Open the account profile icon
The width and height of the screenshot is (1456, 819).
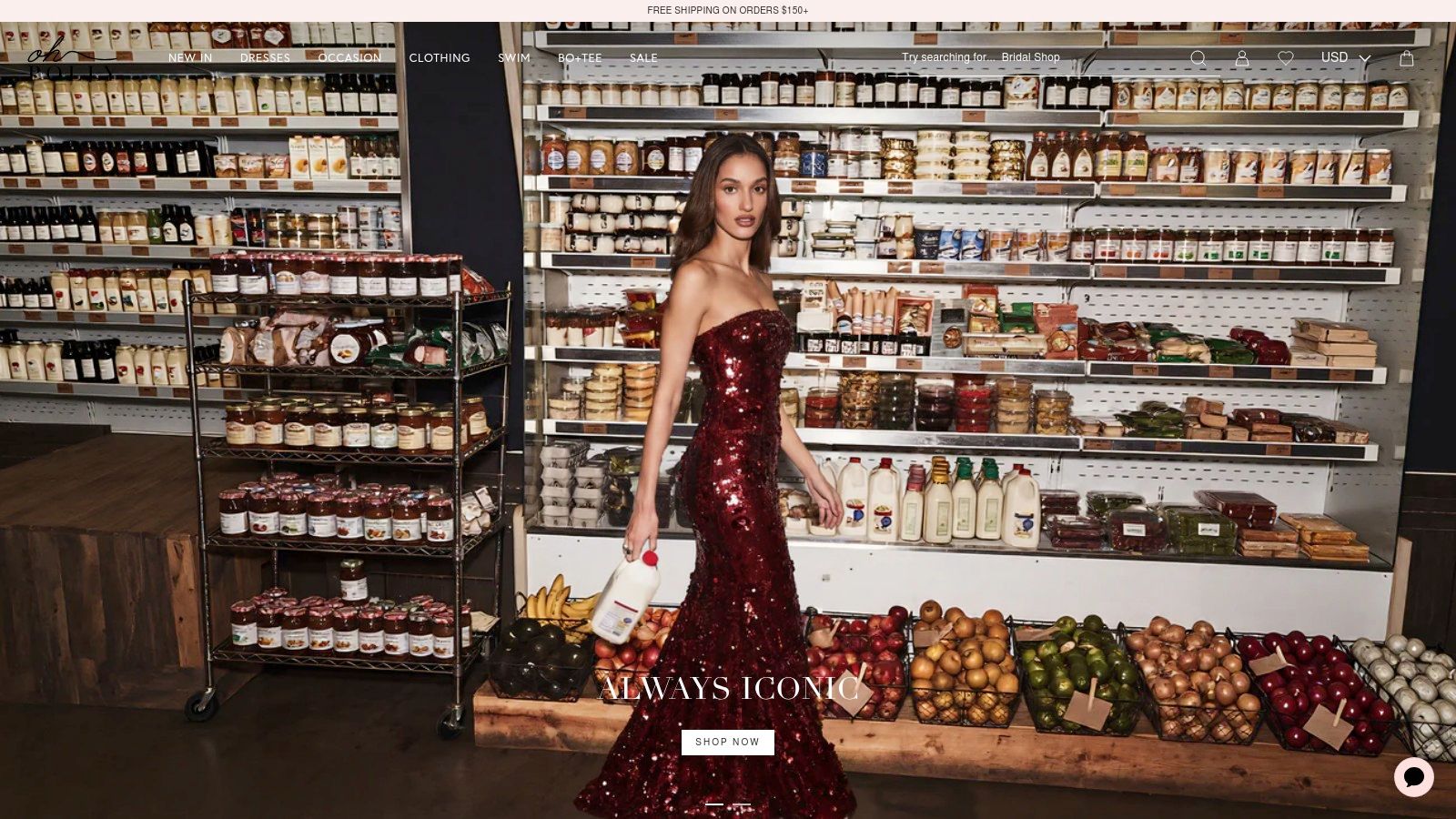point(1241,58)
